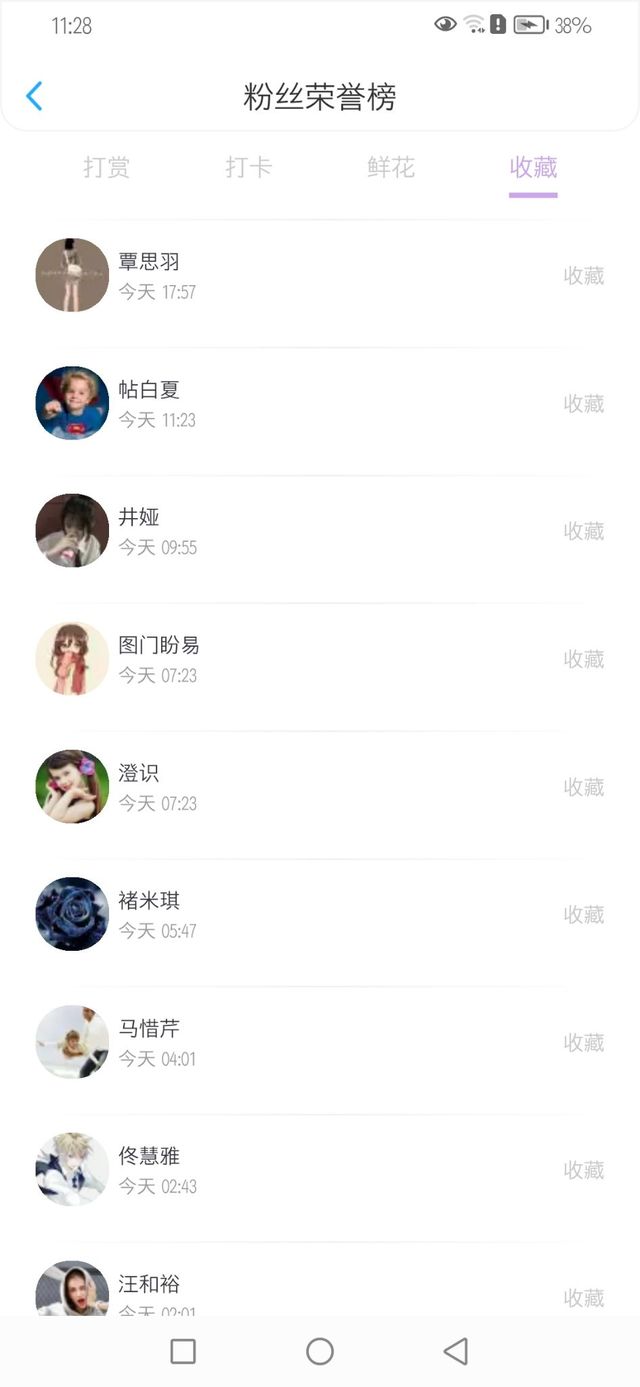Go back from 粉丝荣誉榜 page

click(x=34, y=96)
